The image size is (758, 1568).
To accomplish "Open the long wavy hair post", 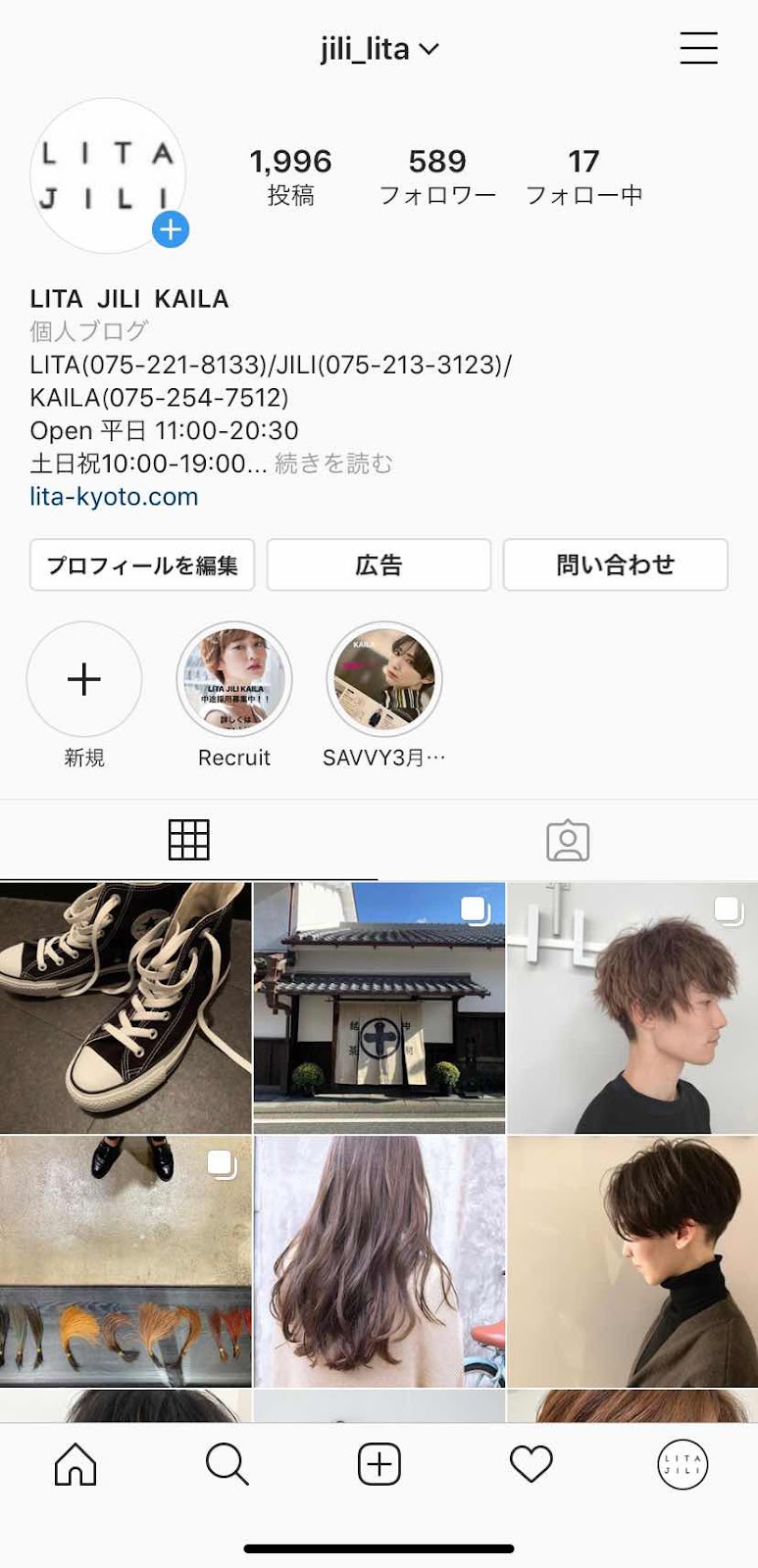I will (379, 1261).
